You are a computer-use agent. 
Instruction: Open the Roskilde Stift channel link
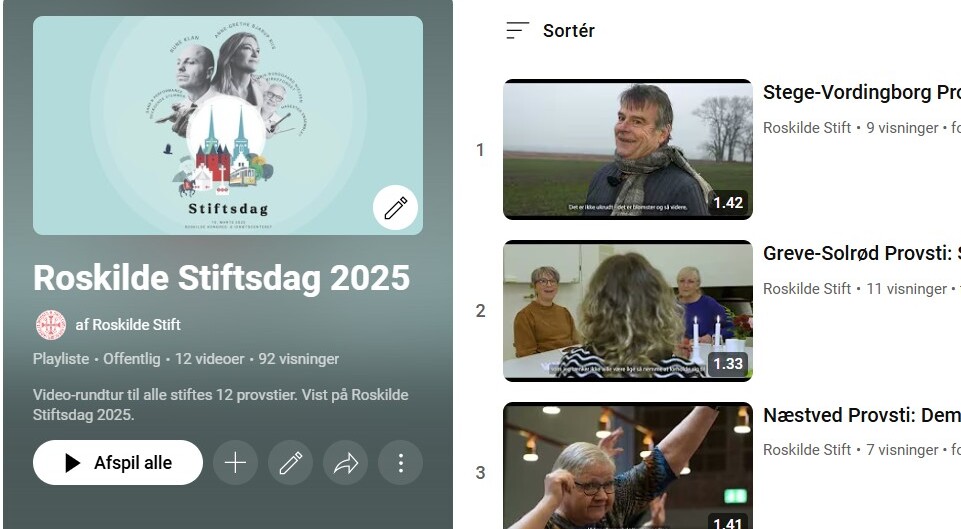pyautogui.click(x=128, y=324)
